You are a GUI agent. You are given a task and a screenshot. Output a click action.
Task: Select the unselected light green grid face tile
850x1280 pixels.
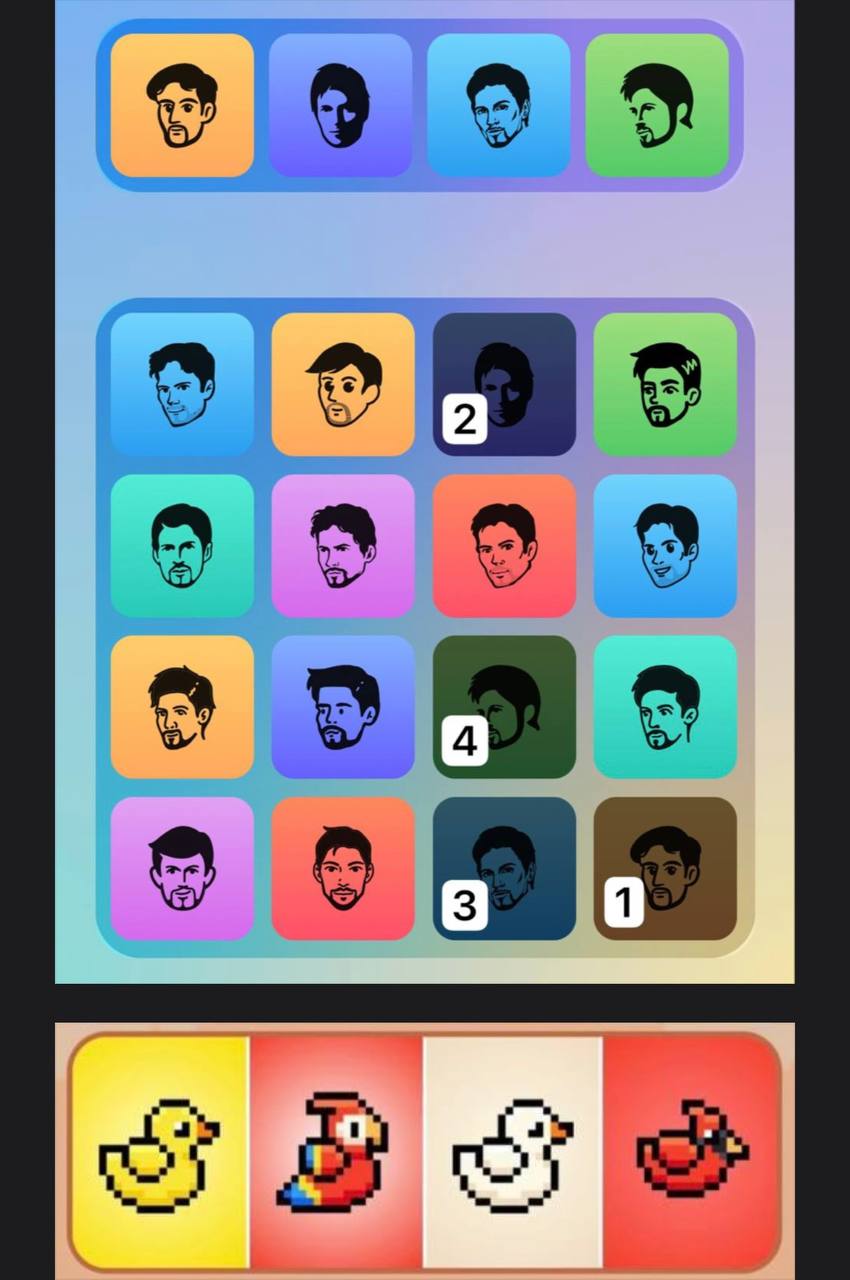click(x=665, y=384)
